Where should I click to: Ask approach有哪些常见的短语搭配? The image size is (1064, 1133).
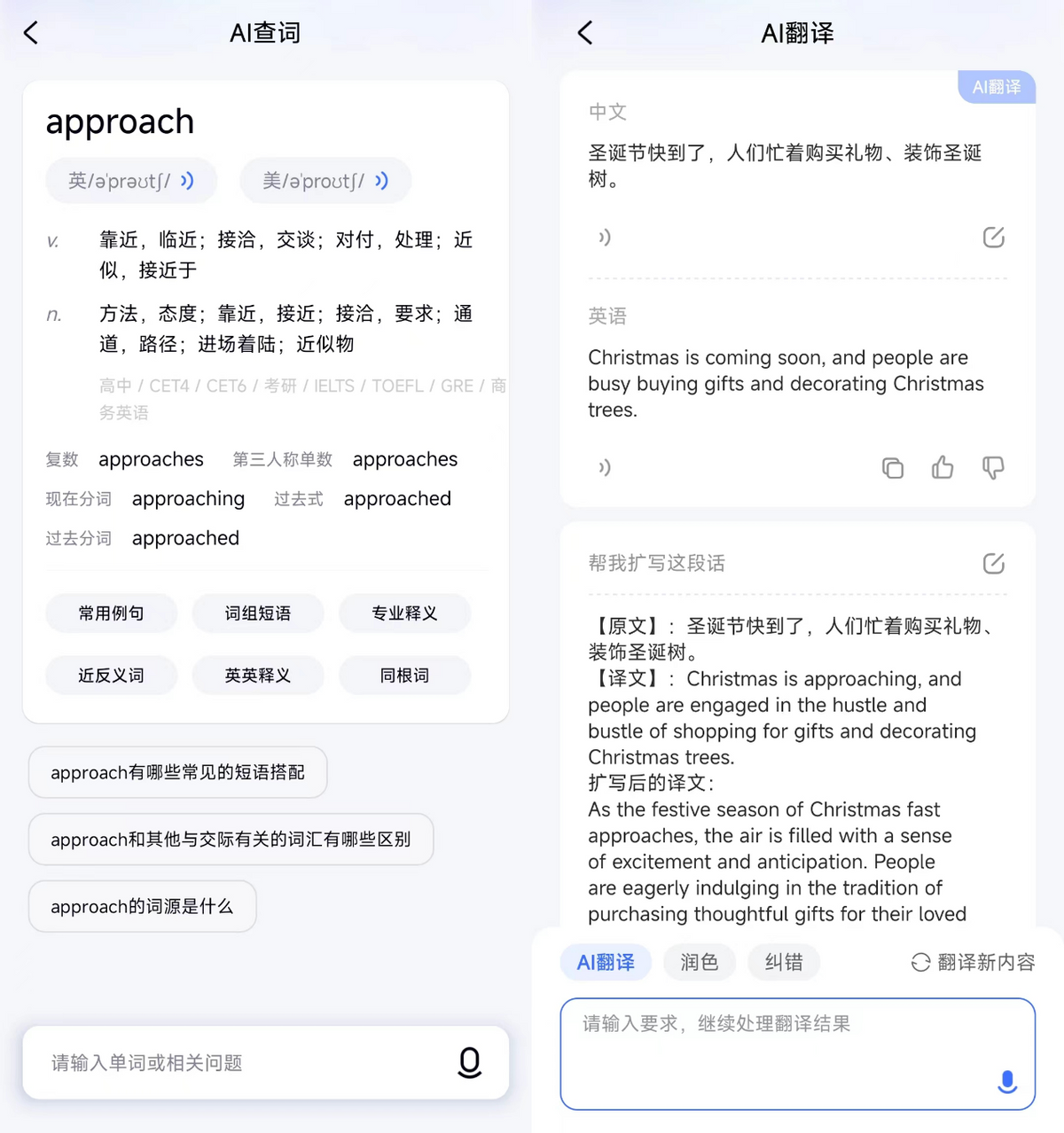click(177, 772)
